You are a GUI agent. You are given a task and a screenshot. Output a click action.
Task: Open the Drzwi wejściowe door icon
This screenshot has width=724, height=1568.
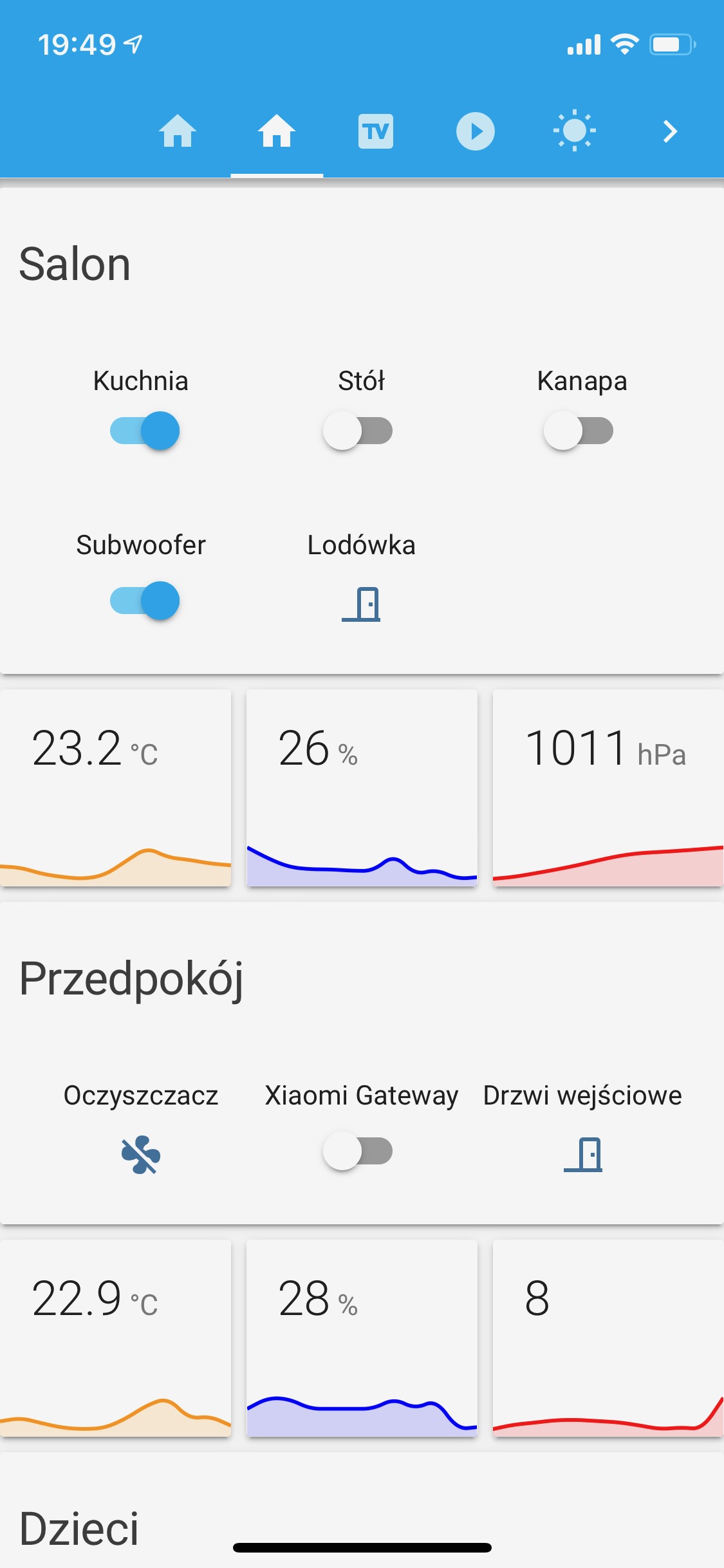(582, 1152)
